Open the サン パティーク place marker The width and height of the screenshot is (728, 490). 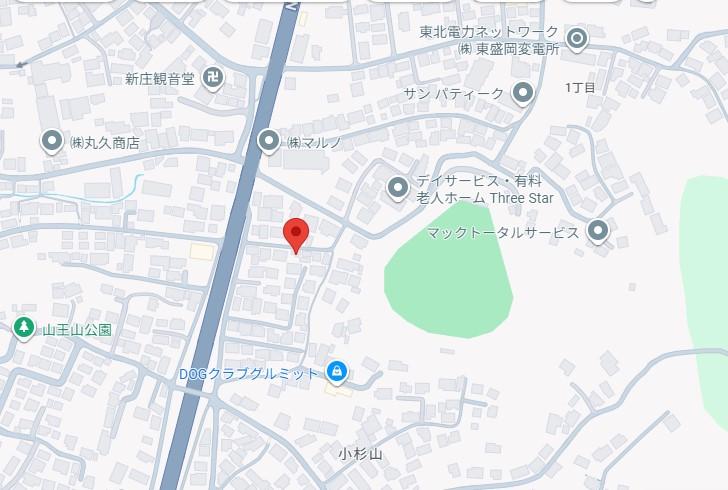522,94
